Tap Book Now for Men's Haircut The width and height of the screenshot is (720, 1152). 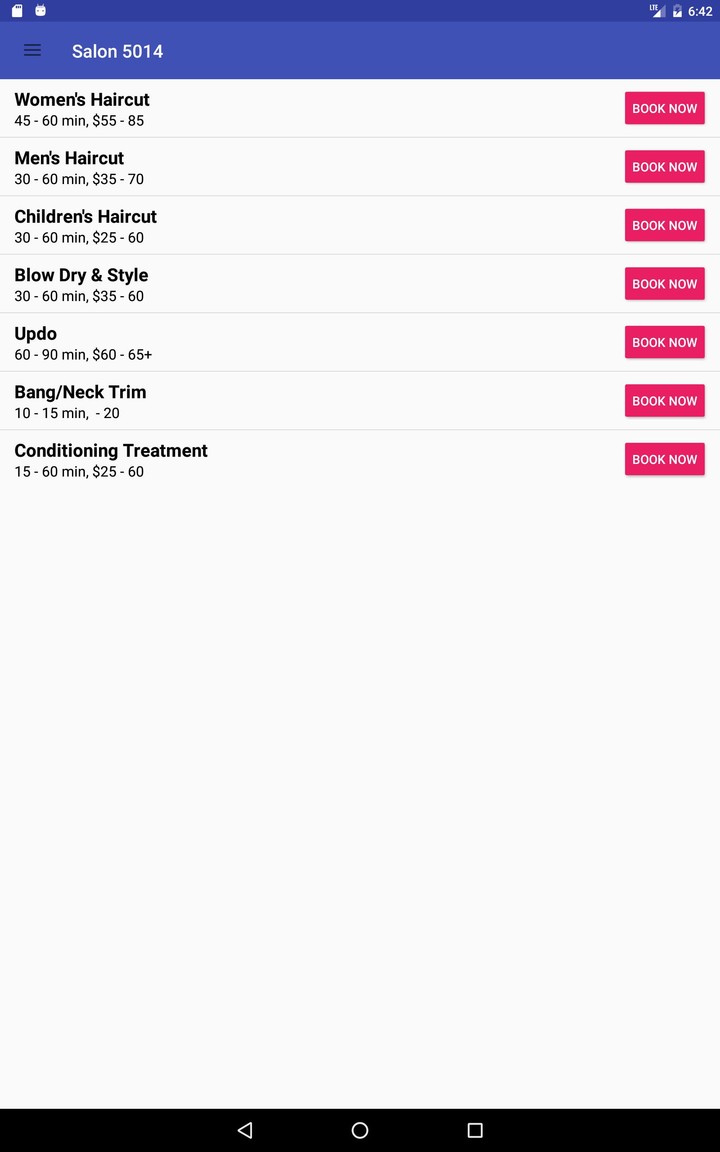664,167
